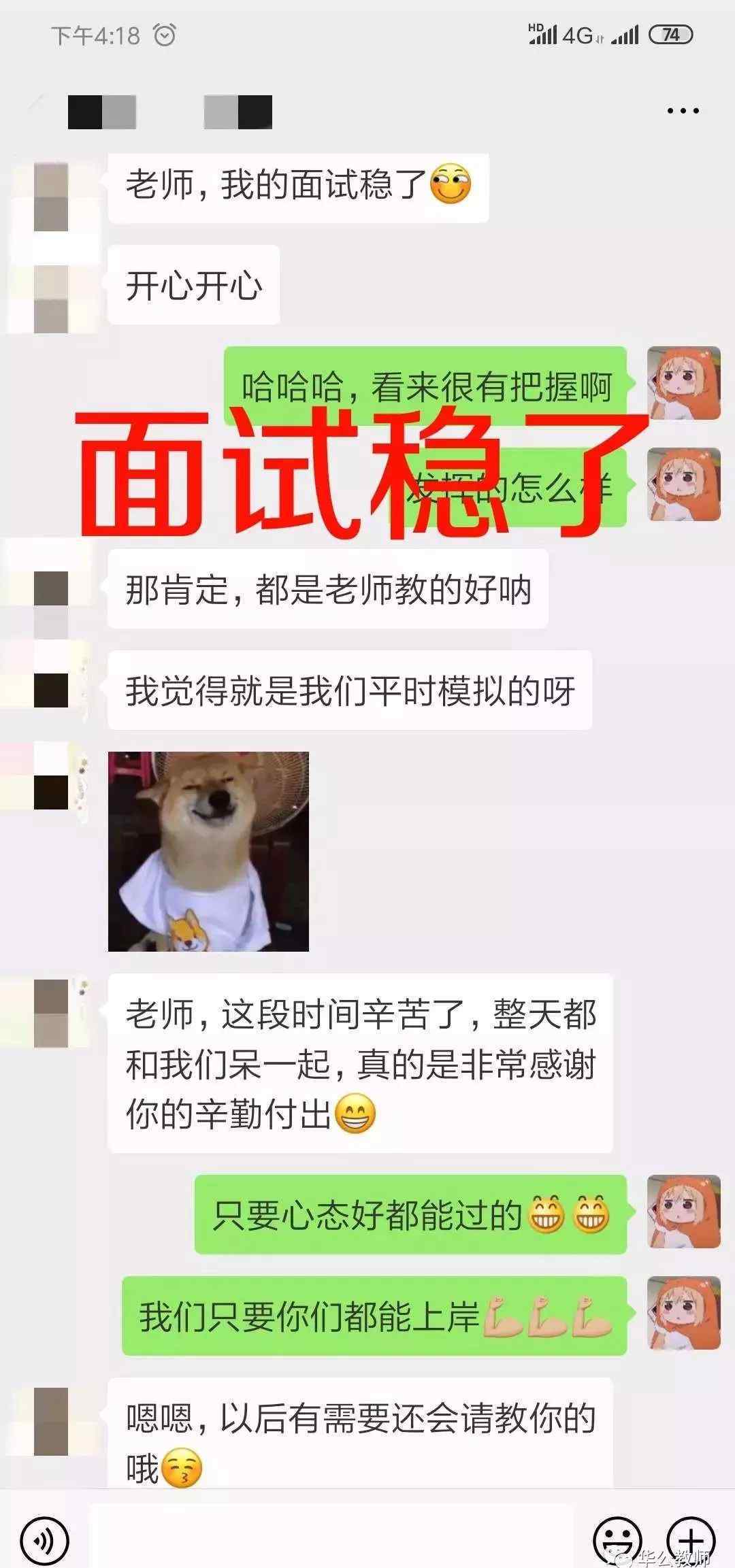Open the three-dot chat options menu
This screenshot has height=1568, width=735.
[683, 111]
